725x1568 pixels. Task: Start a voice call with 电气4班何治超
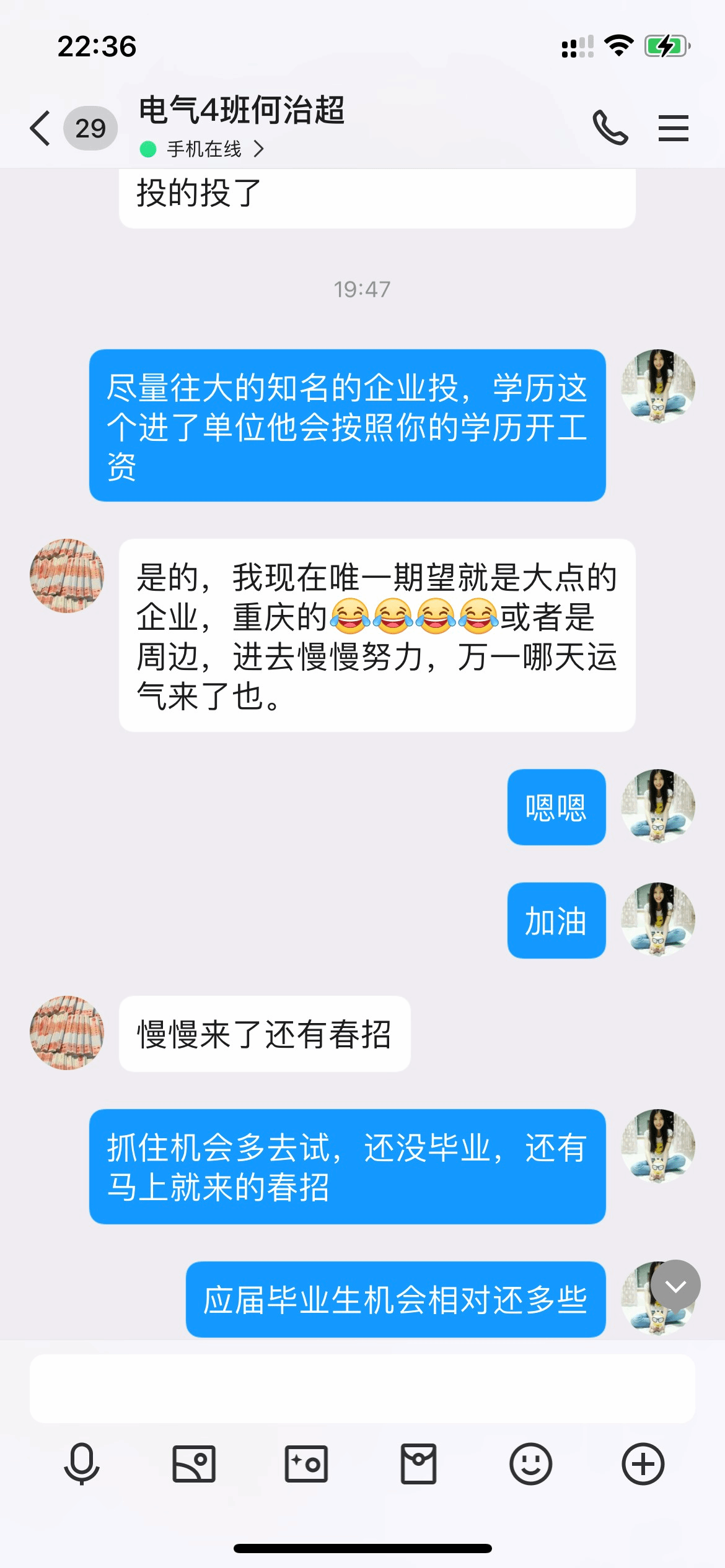click(x=610, y=128)
